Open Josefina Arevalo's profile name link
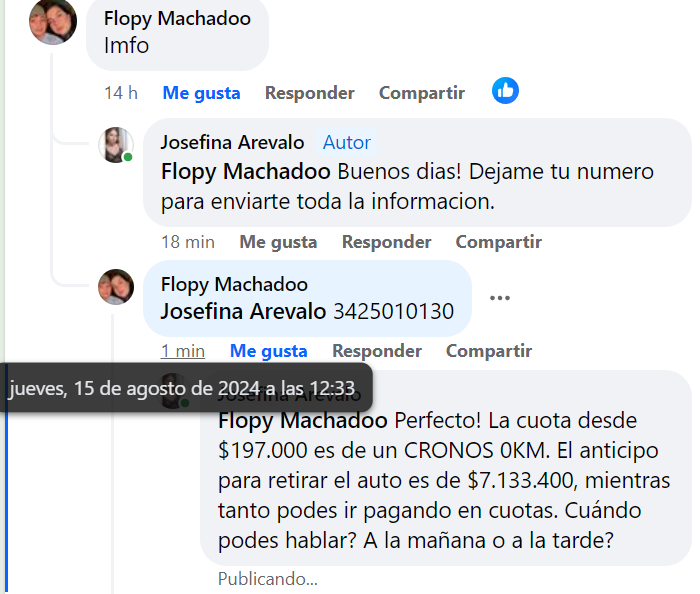 (233, 143)
